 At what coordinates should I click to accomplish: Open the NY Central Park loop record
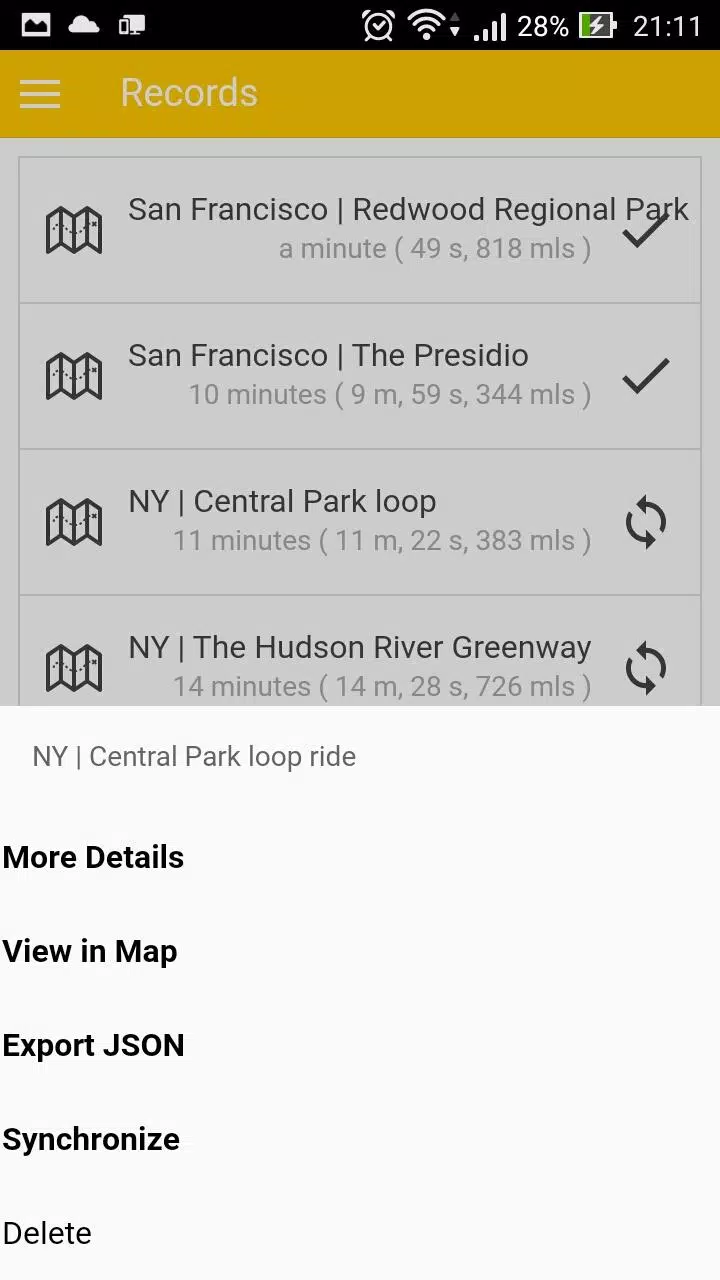point(360,522)
